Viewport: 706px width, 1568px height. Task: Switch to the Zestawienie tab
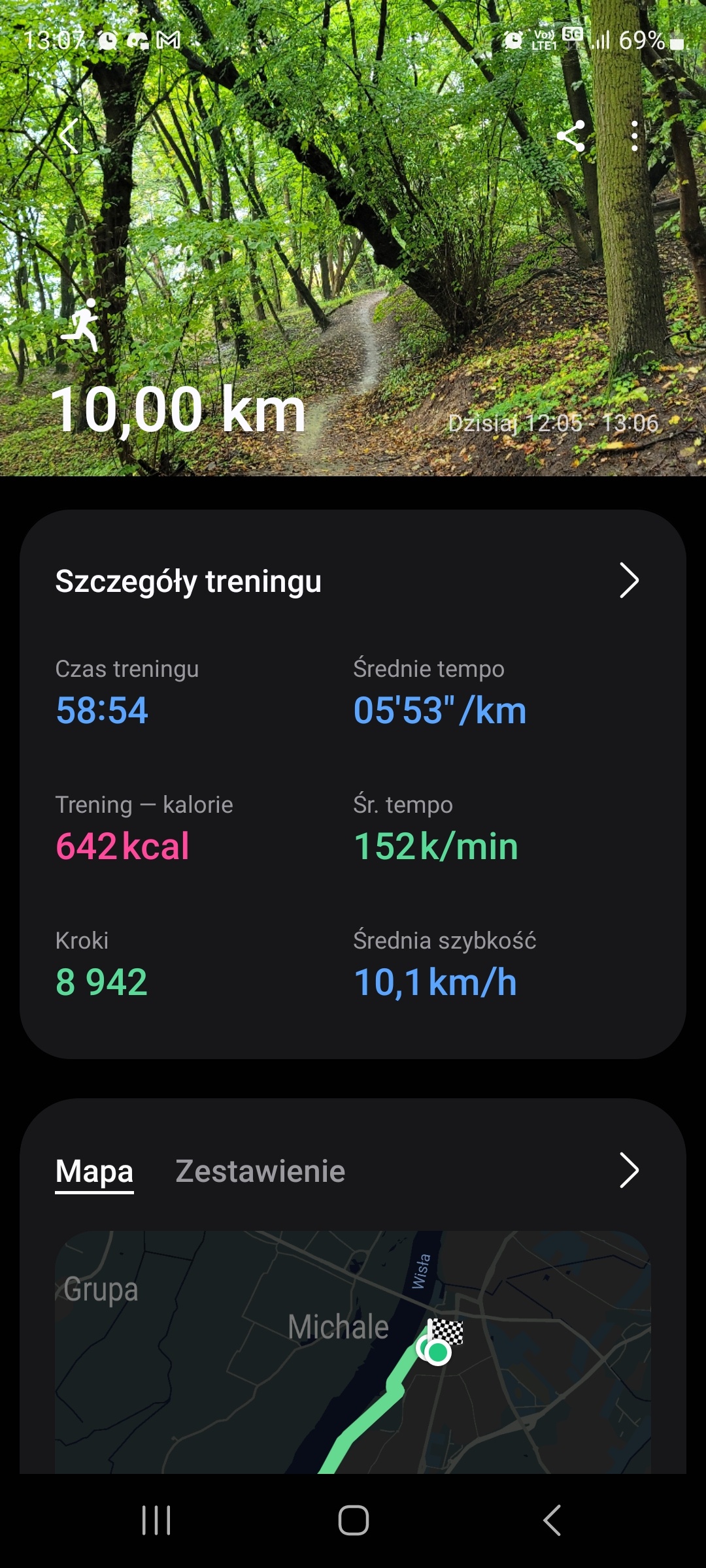260,1171
